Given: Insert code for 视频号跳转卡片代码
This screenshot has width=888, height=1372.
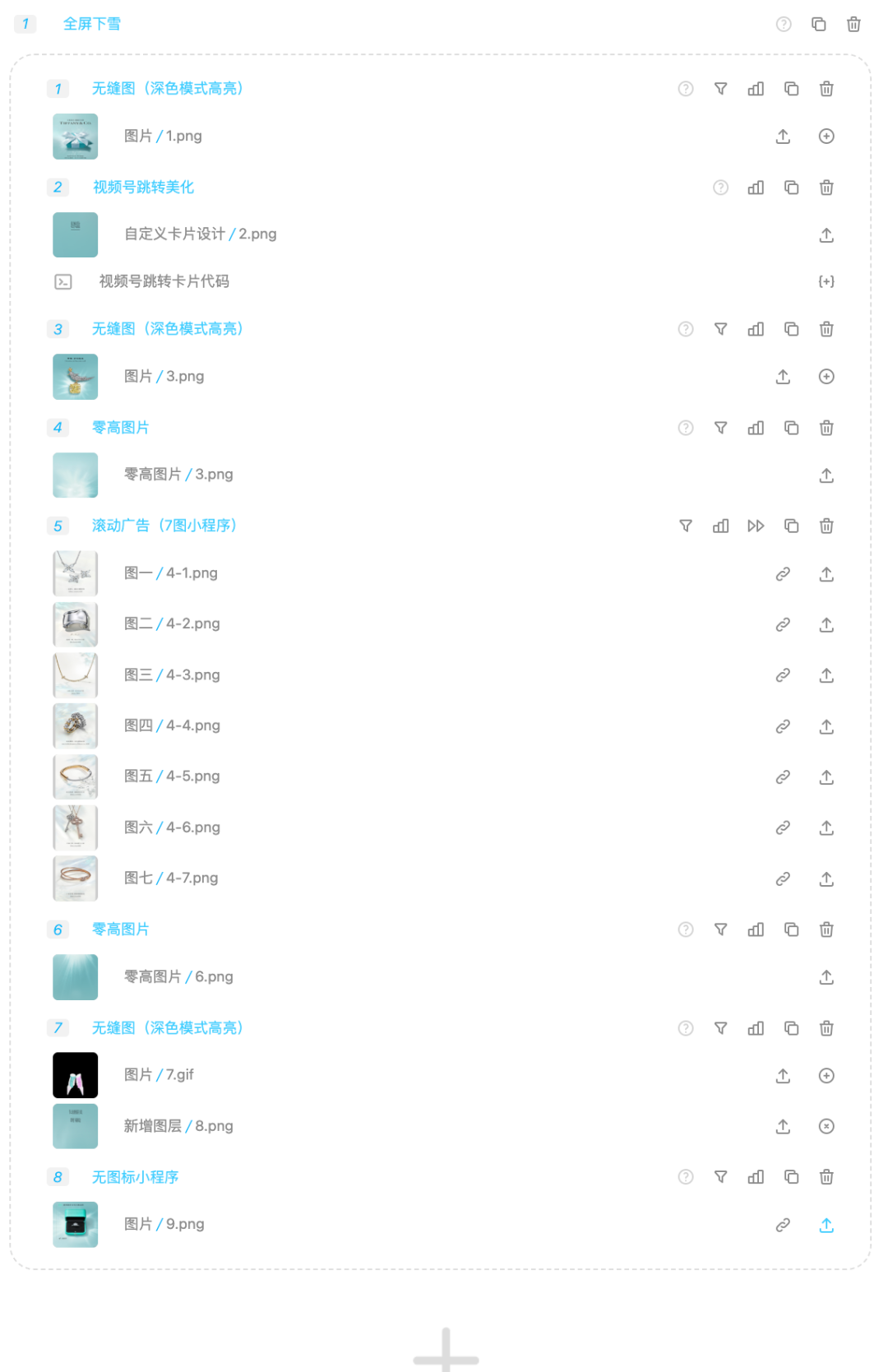Looking at the screenshot, I should (826, 282).
